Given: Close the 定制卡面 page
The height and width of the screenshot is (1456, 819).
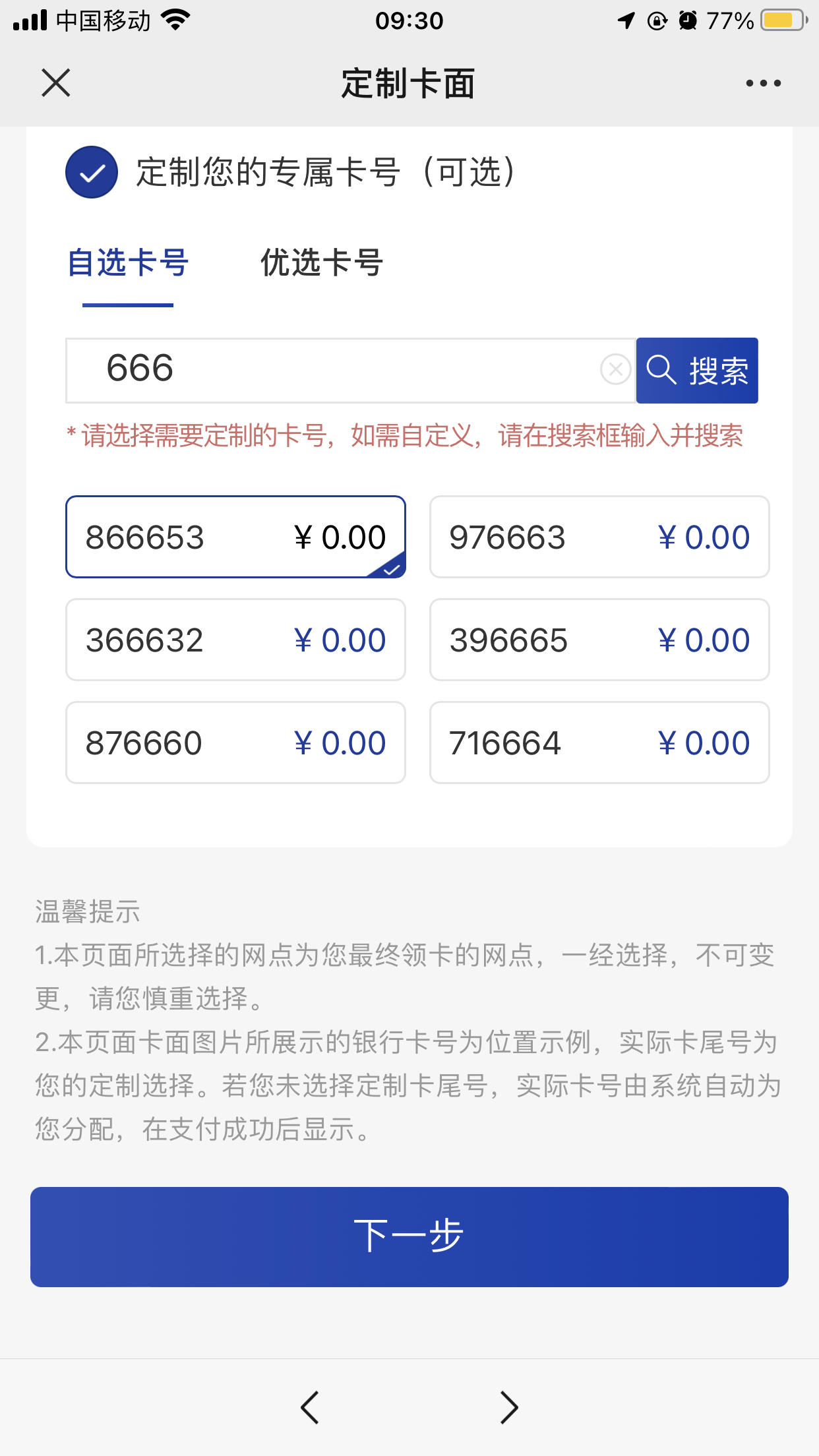Looking at the screenshot, I should click(x=56, y=83).
